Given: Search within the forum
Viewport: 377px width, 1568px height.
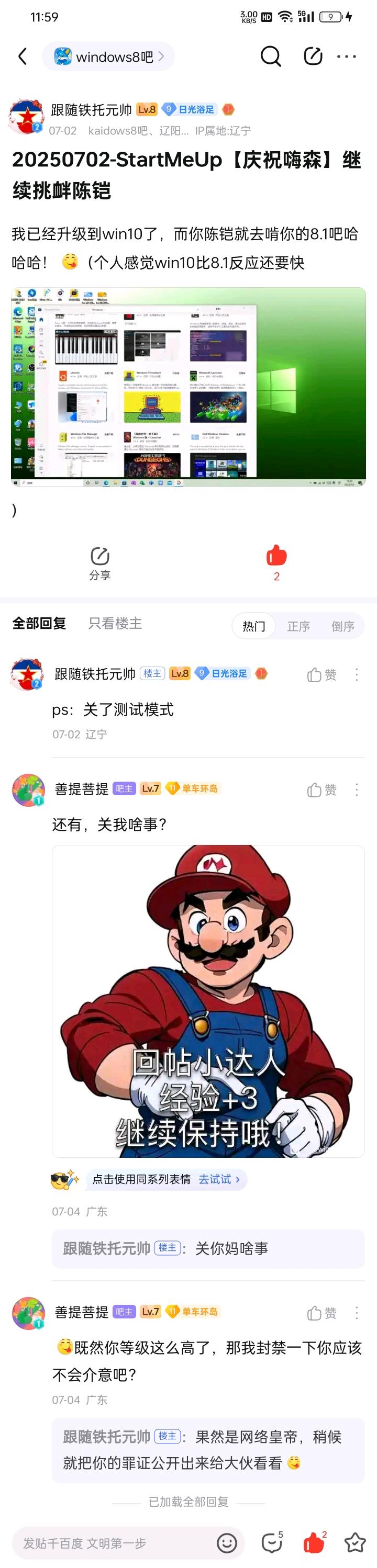Looking at the screenshot, I should tap(270, 57).
